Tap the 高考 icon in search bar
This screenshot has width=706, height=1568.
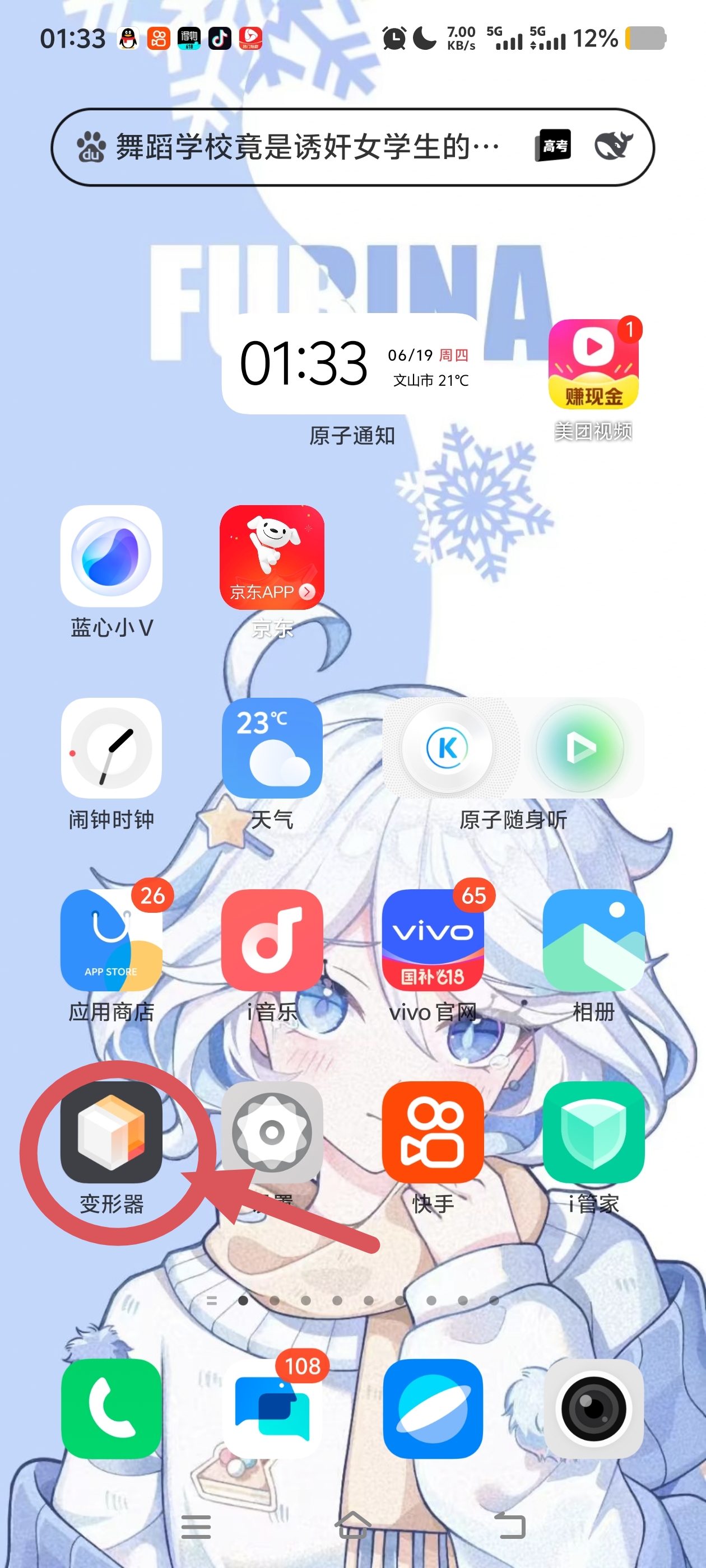coord(552,146)
